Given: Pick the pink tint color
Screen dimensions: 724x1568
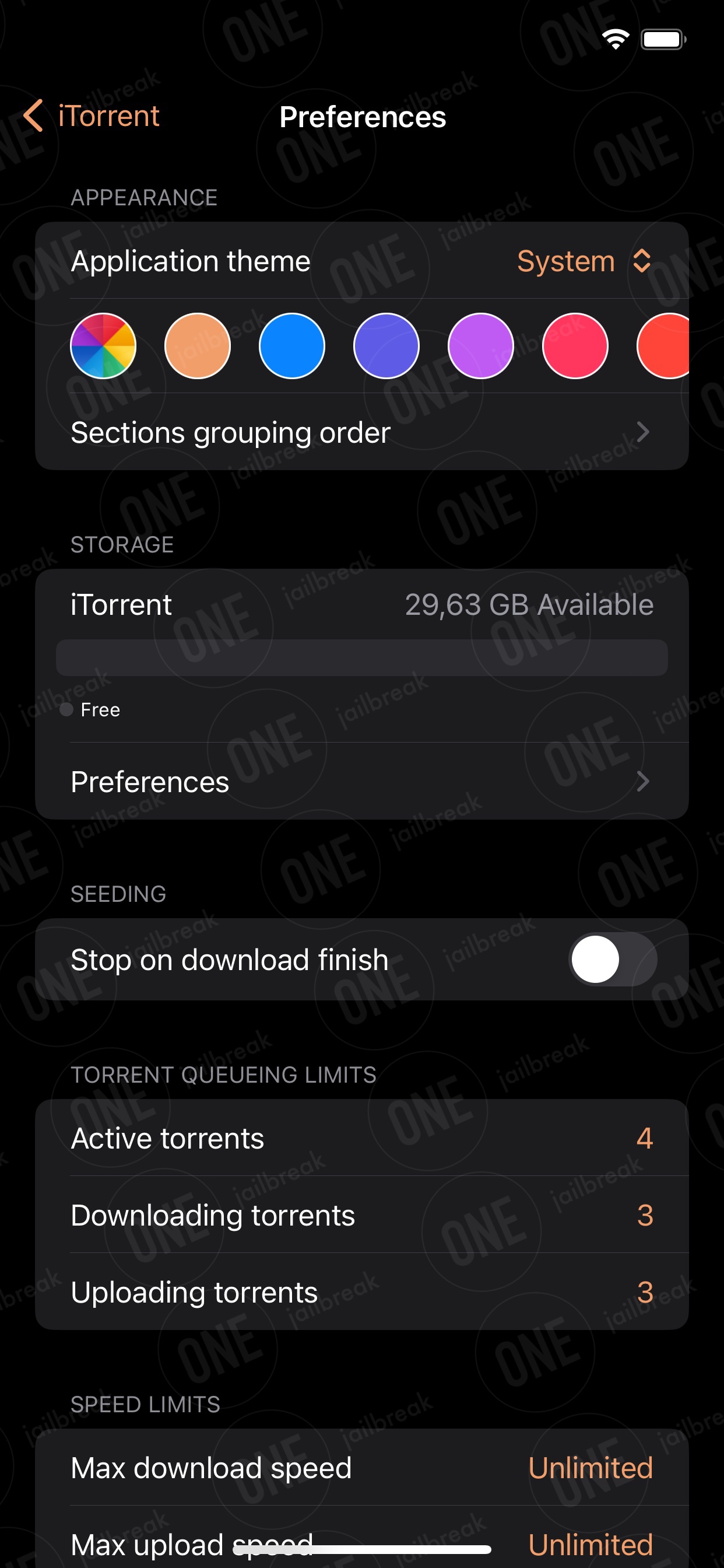Looking at the screenshot, I should (x=575, y=346).
